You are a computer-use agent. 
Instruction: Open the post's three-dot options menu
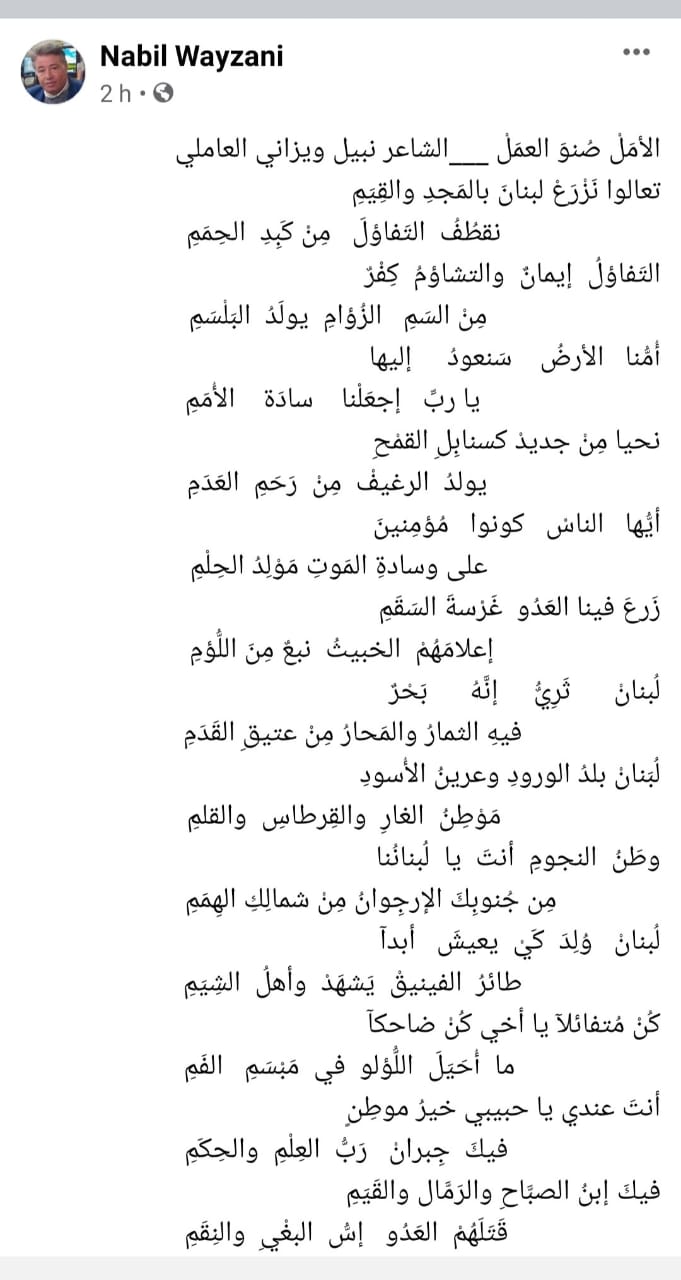tap(636, 53)
